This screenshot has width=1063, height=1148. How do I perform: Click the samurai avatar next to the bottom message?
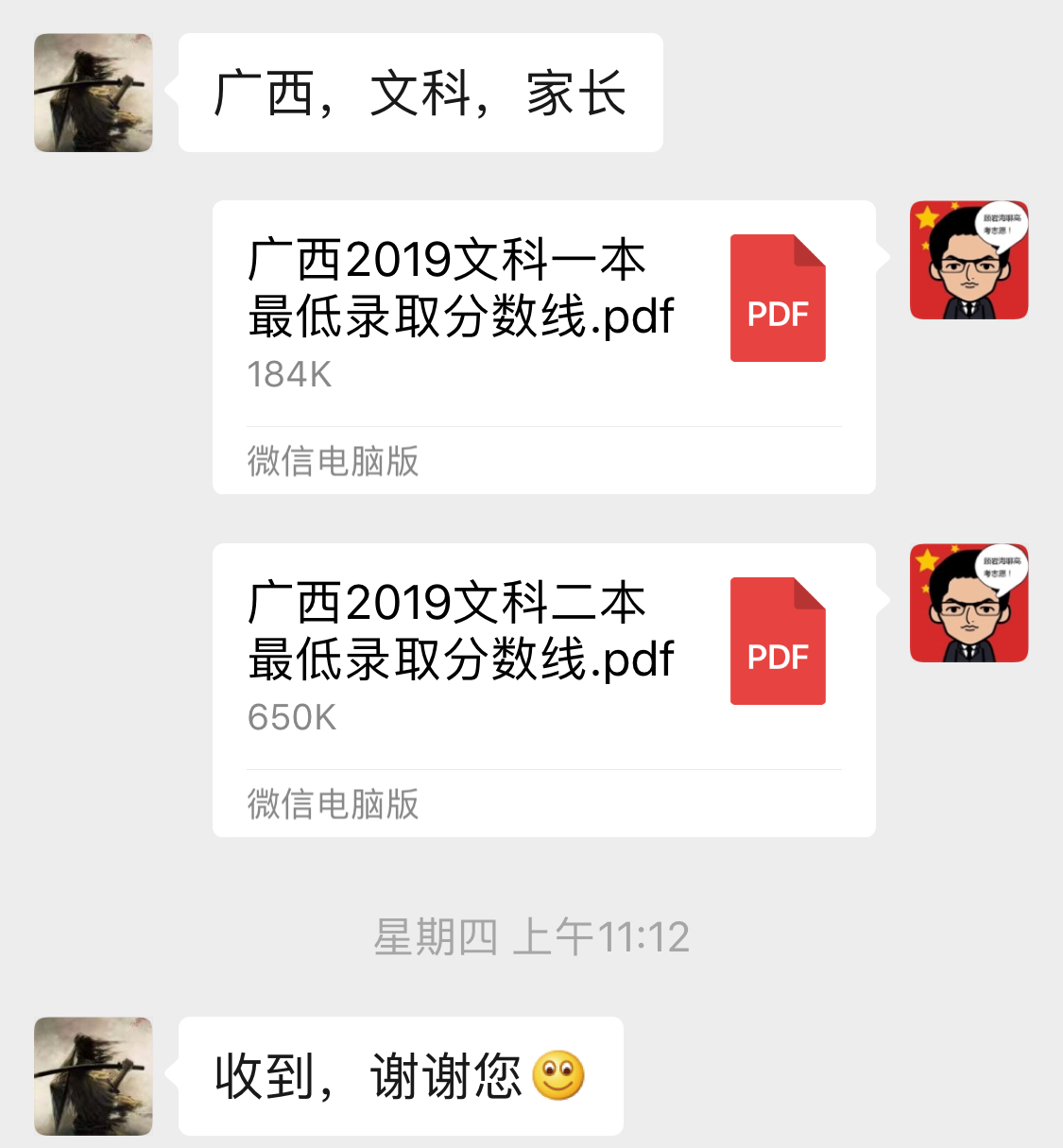pos(93,1077)
